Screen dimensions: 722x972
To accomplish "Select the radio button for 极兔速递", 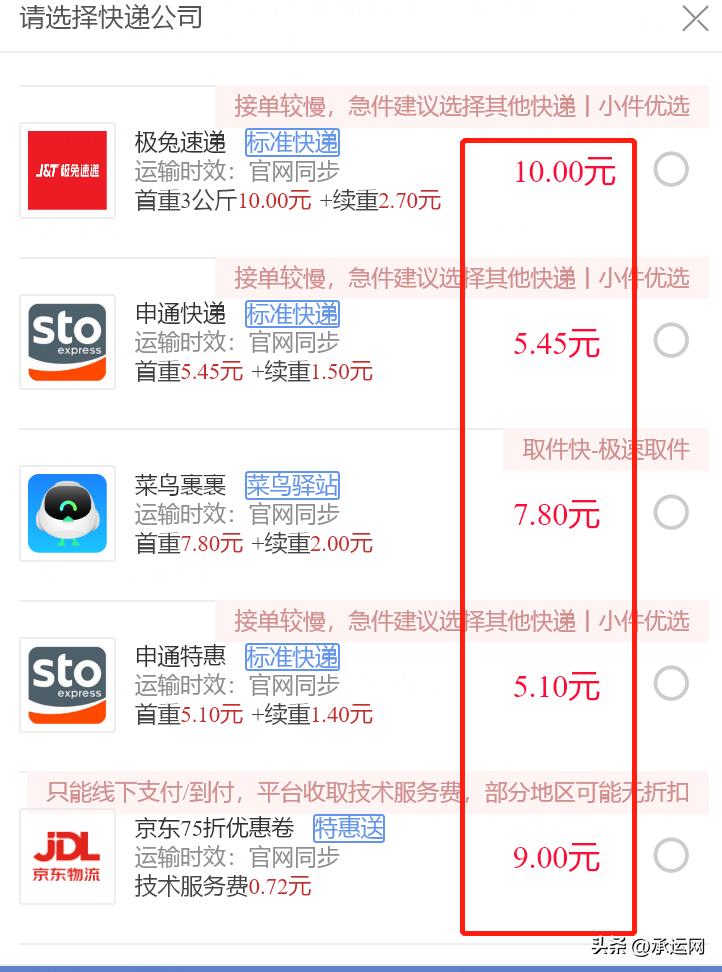I will tap(671, 170).
